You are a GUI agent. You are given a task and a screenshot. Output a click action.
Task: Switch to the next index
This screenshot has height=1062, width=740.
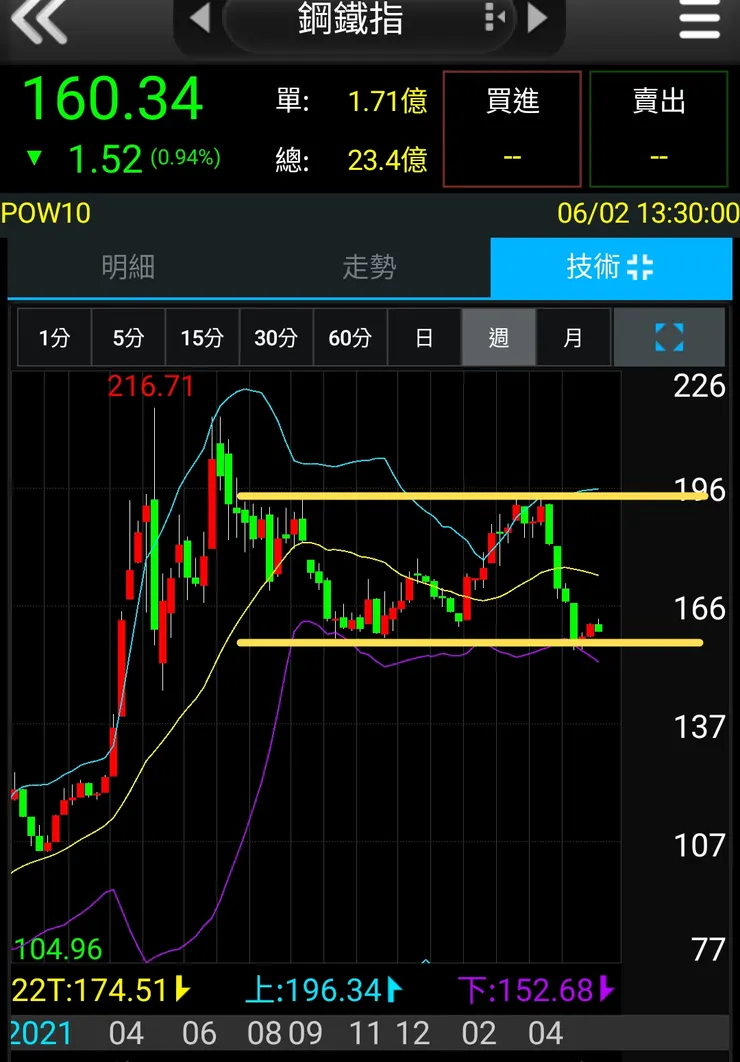[538, 19]
